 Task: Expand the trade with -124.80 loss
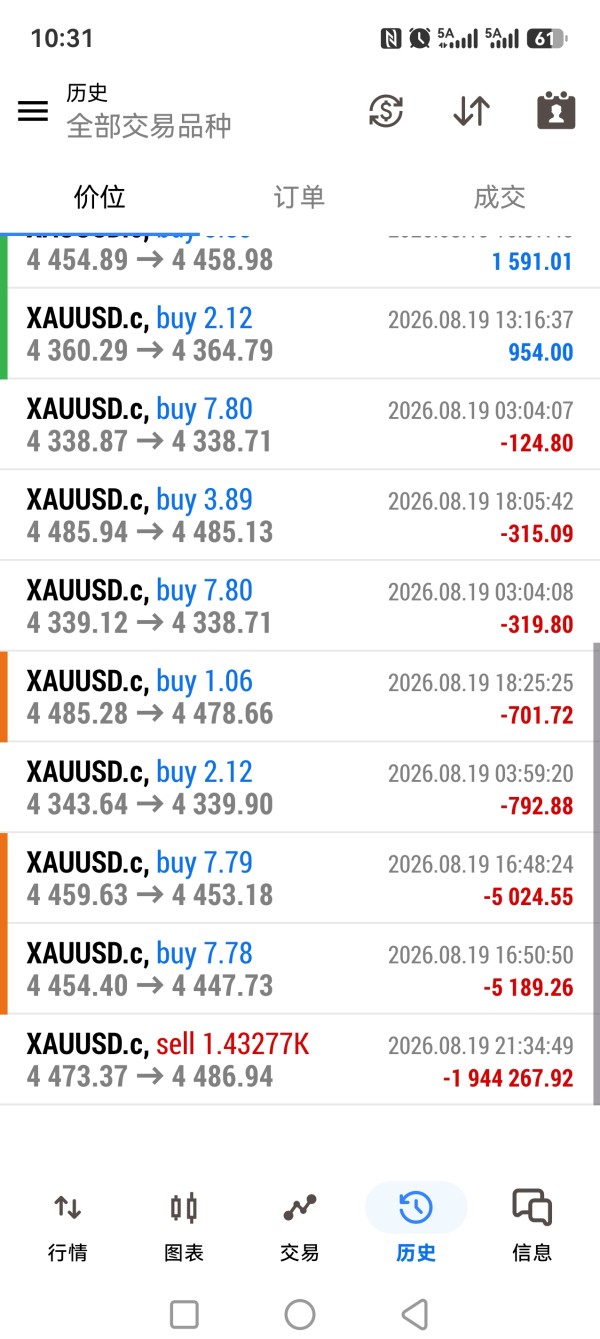[x=300, y=425]
